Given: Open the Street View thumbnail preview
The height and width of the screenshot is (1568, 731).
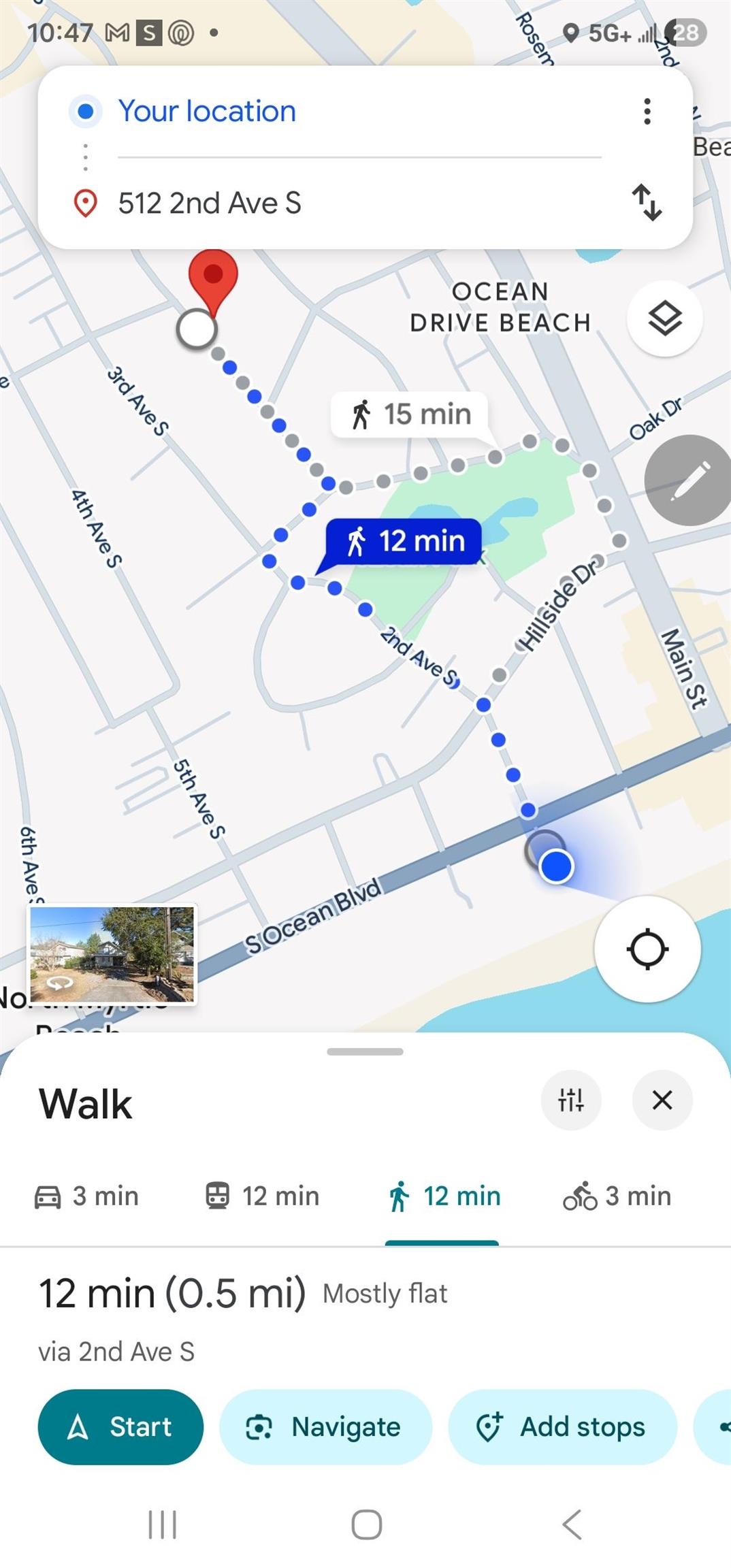Looking at the screenshot, I should (x=112, y=954).
